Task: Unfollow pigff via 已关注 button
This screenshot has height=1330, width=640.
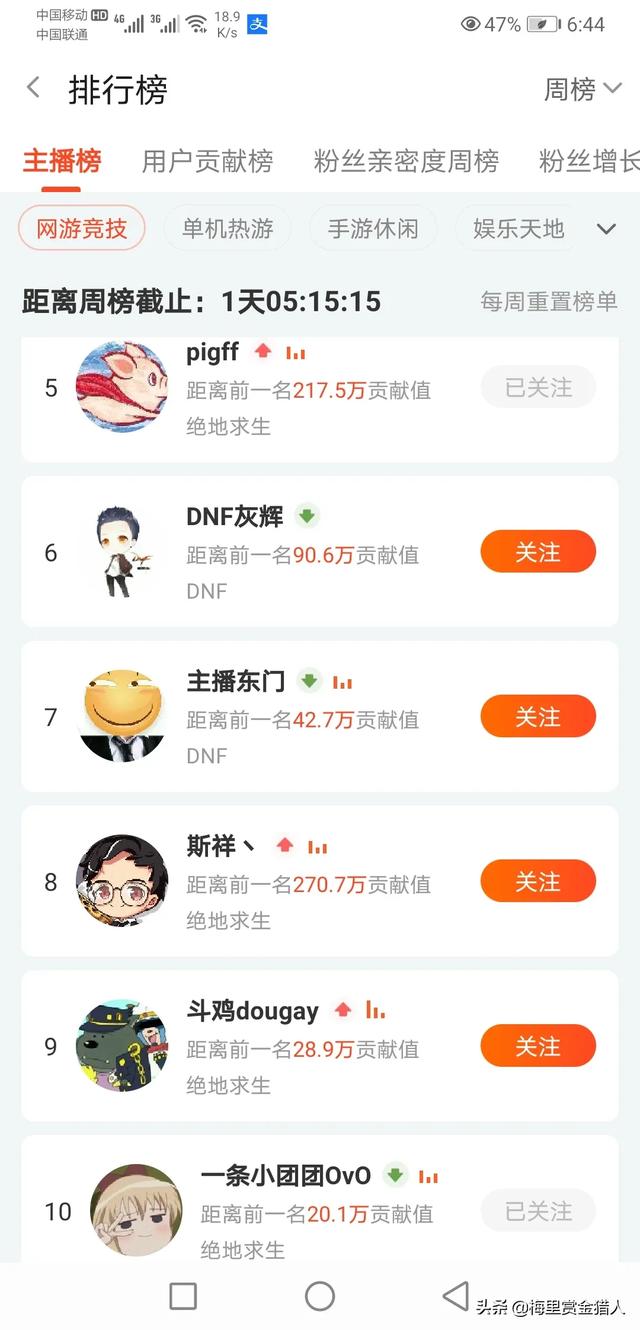Action: 538,387
